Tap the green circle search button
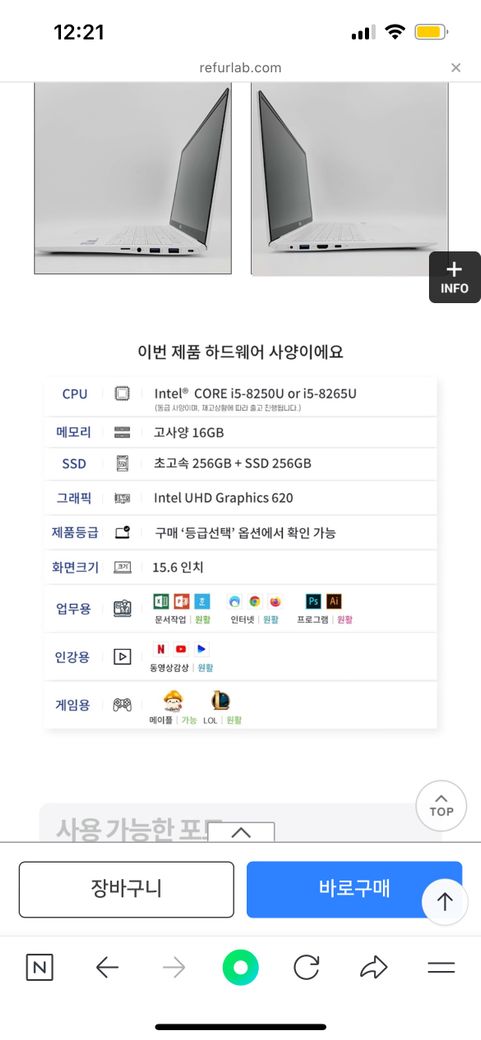 pos(240,968)
